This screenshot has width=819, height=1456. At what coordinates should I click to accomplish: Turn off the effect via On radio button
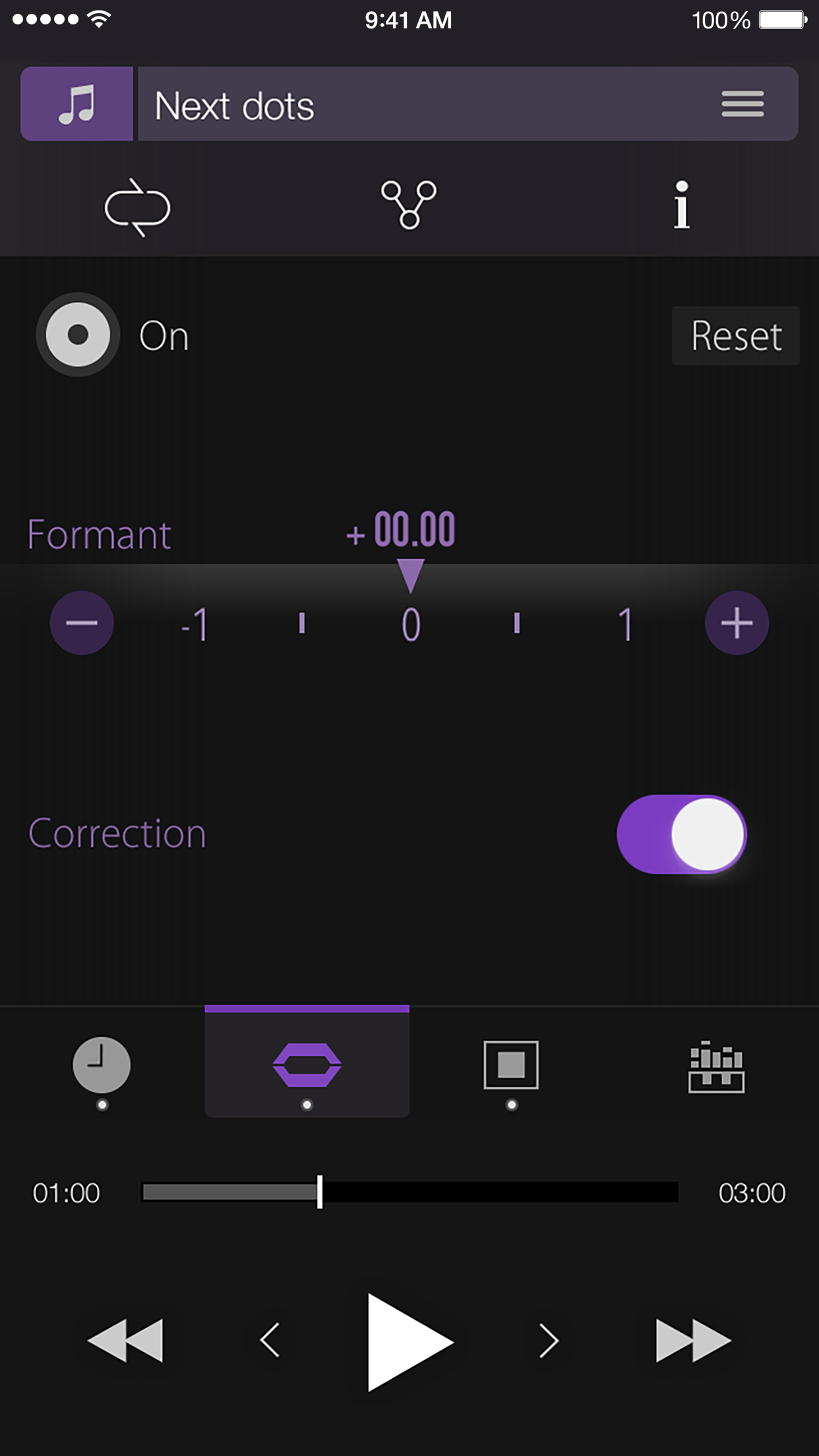tap(77, 335)
